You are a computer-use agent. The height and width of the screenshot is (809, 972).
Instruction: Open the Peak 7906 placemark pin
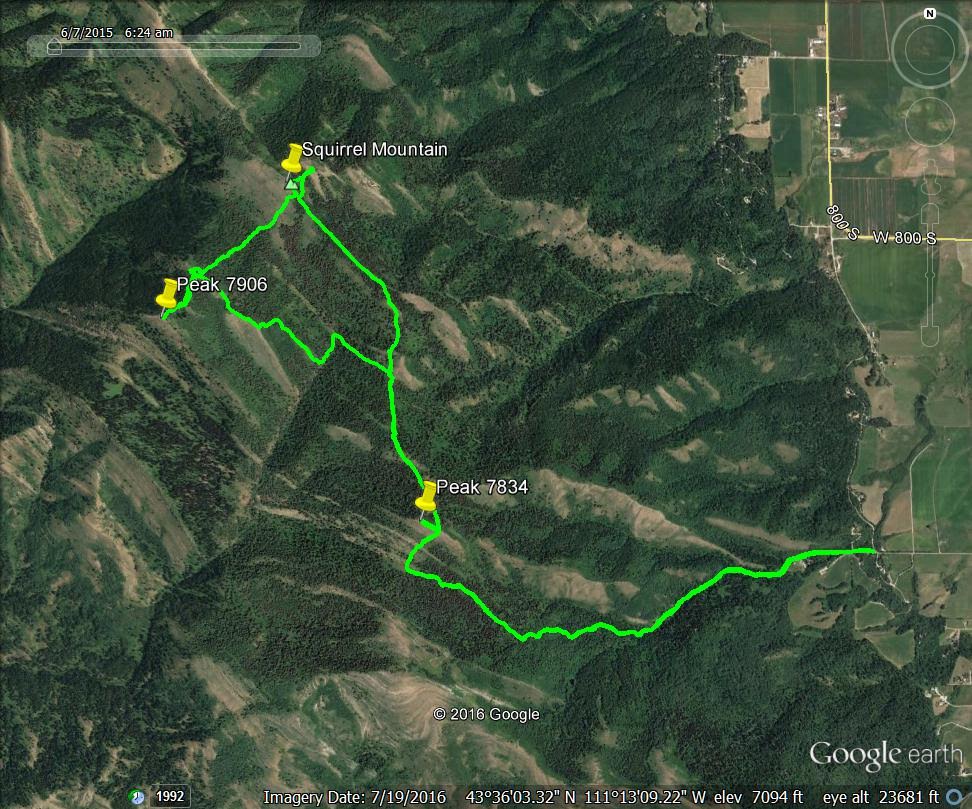click(x=168, y=292)
